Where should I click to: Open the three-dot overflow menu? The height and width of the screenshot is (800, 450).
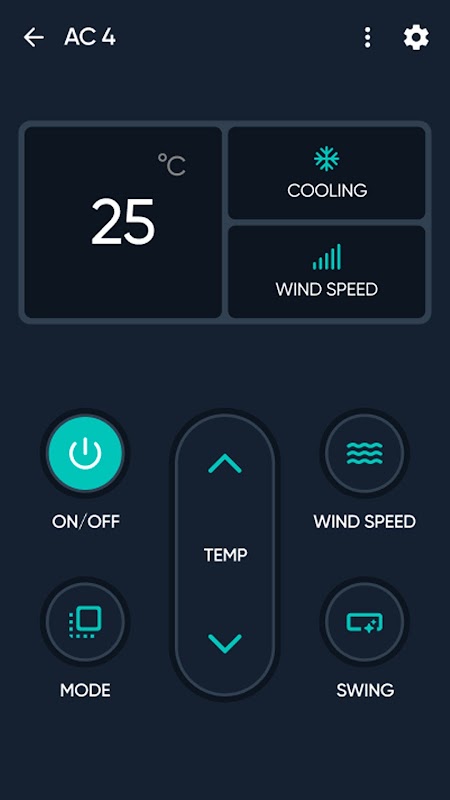click(x=367, y=37)
